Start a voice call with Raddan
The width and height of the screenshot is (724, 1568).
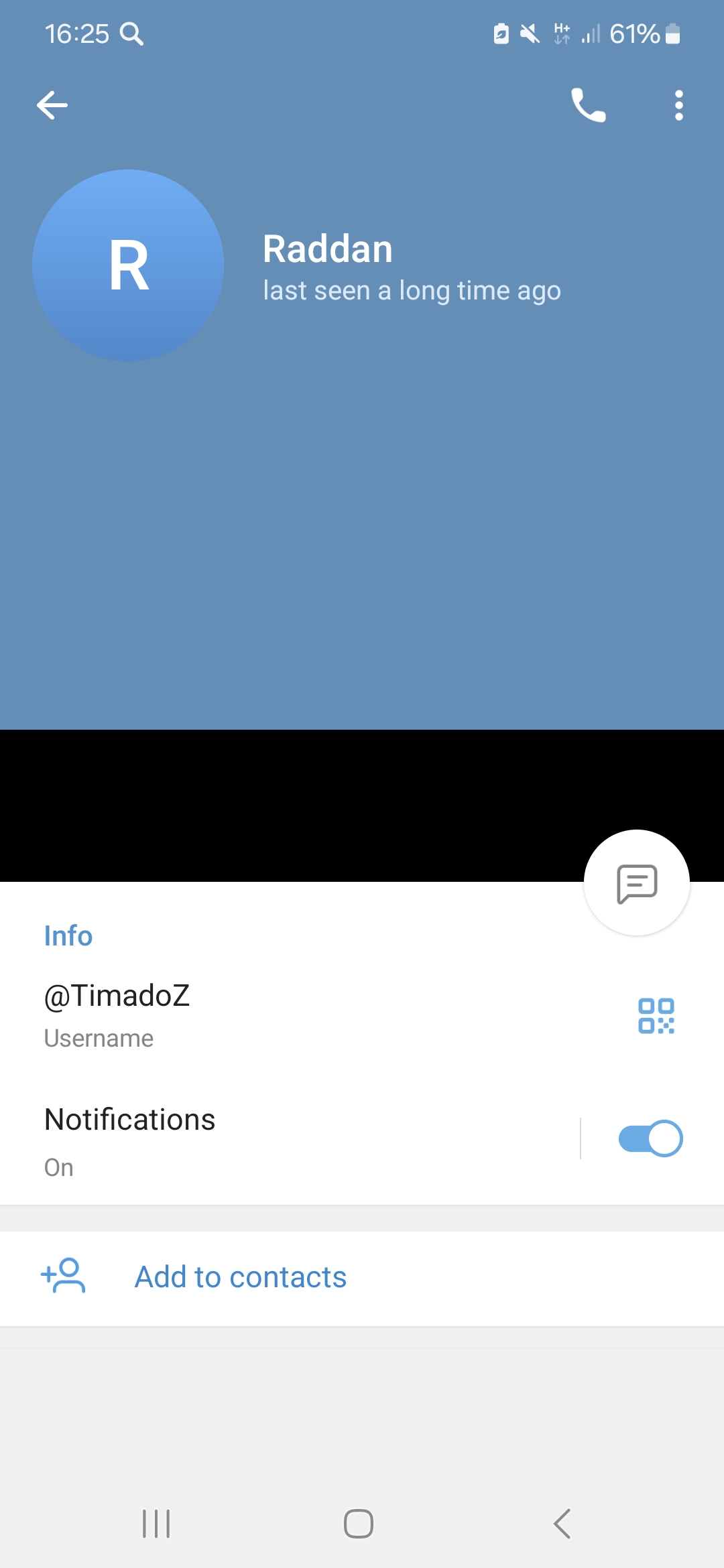coord(587,105)
